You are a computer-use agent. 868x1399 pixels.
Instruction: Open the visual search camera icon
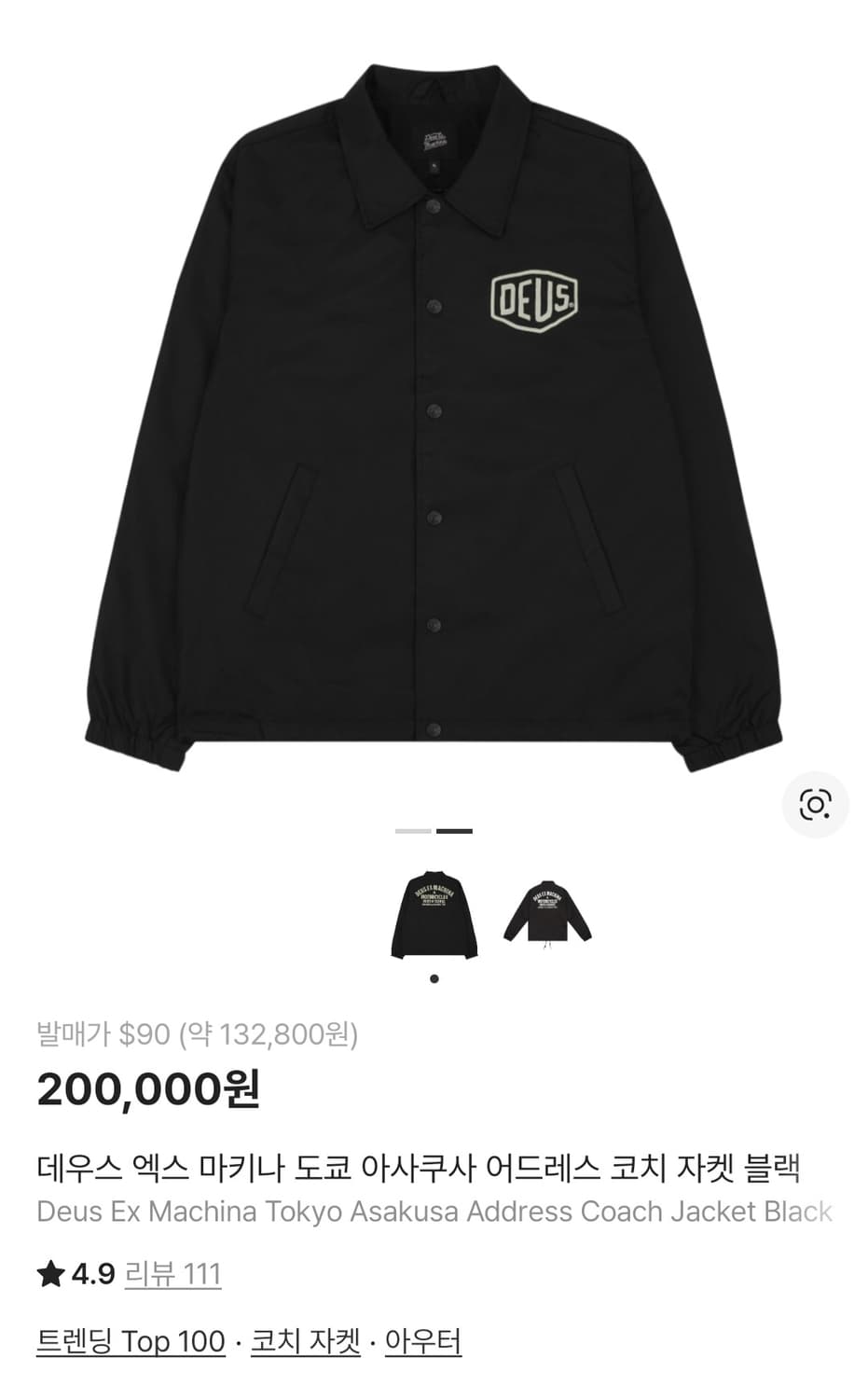click(x=815, y=804)
